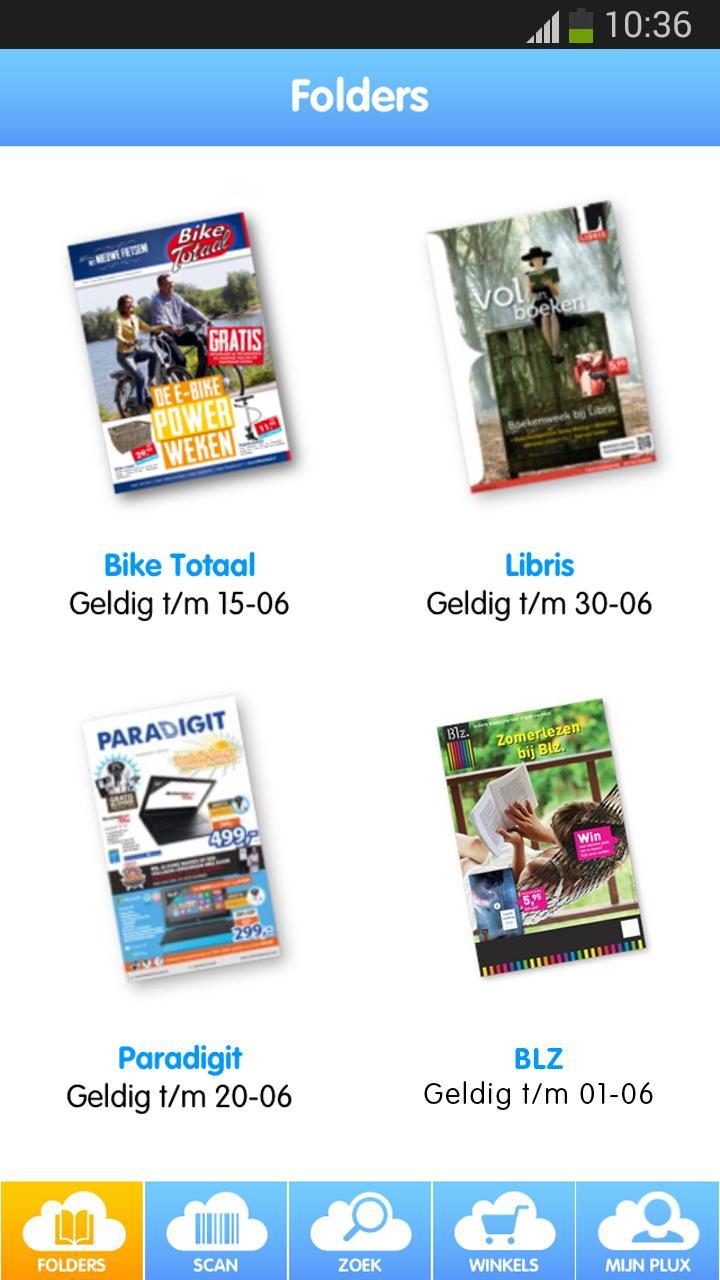
Task: Select the Folders tab
Action: click(72, 1230)
